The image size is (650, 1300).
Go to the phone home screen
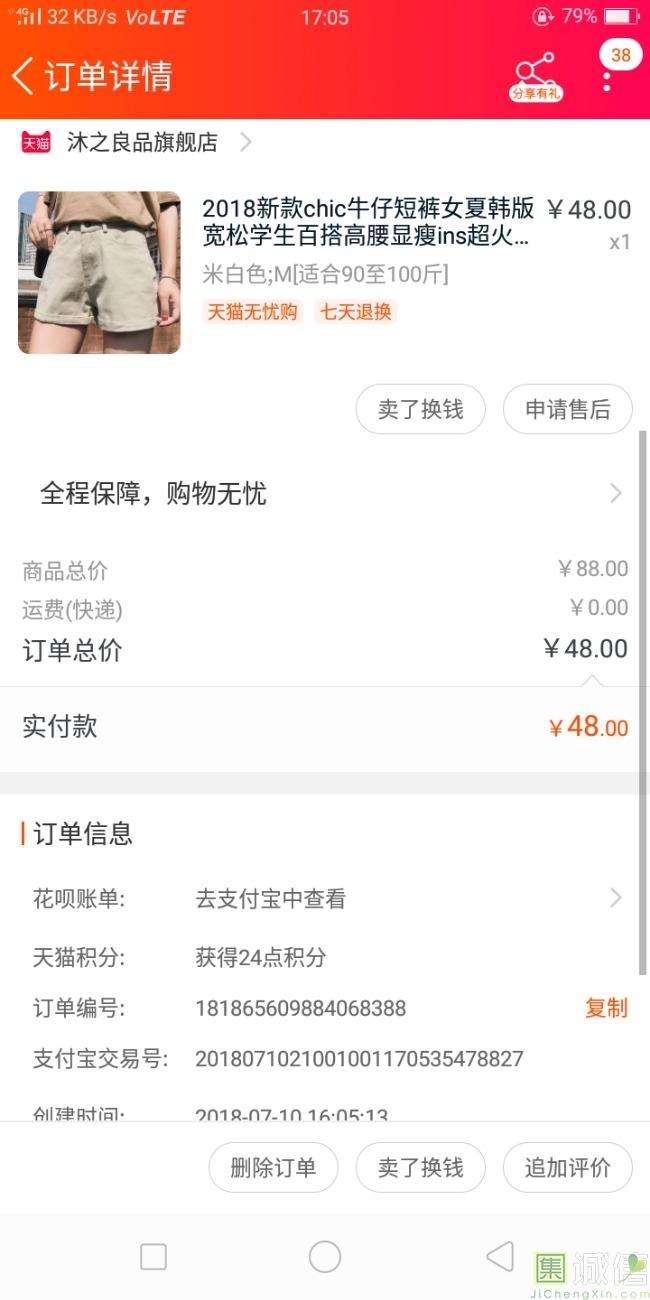coord(325,1257)
